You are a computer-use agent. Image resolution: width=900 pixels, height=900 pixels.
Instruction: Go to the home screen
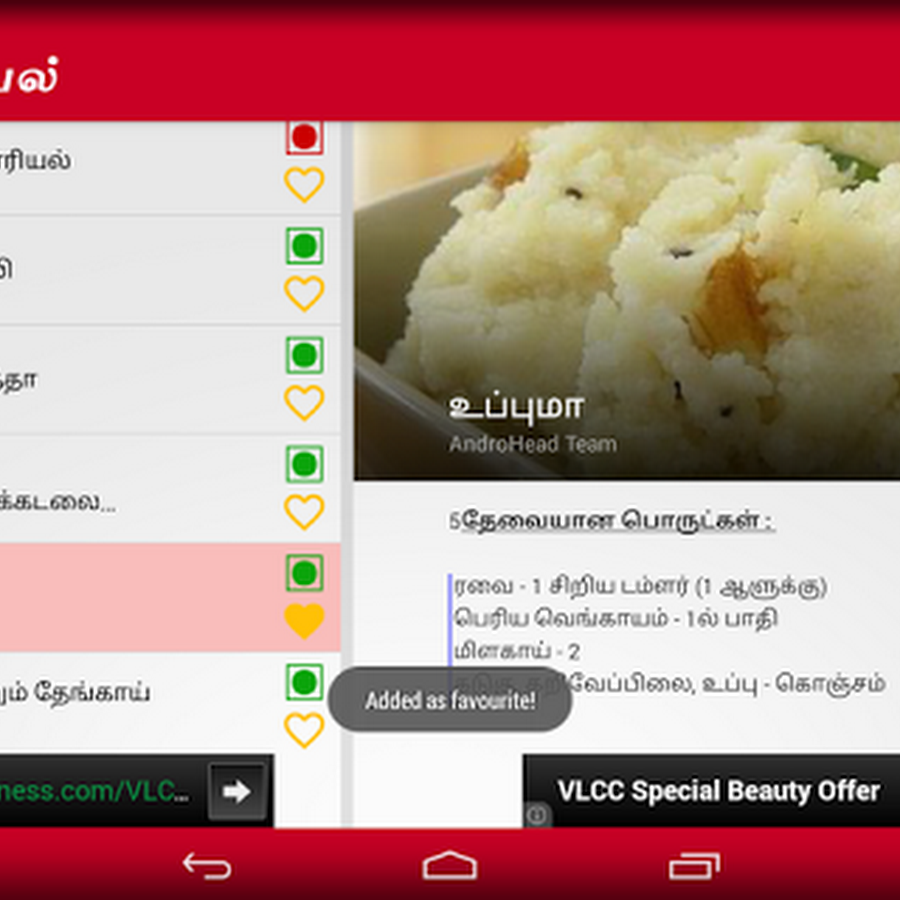coord(450,866)
